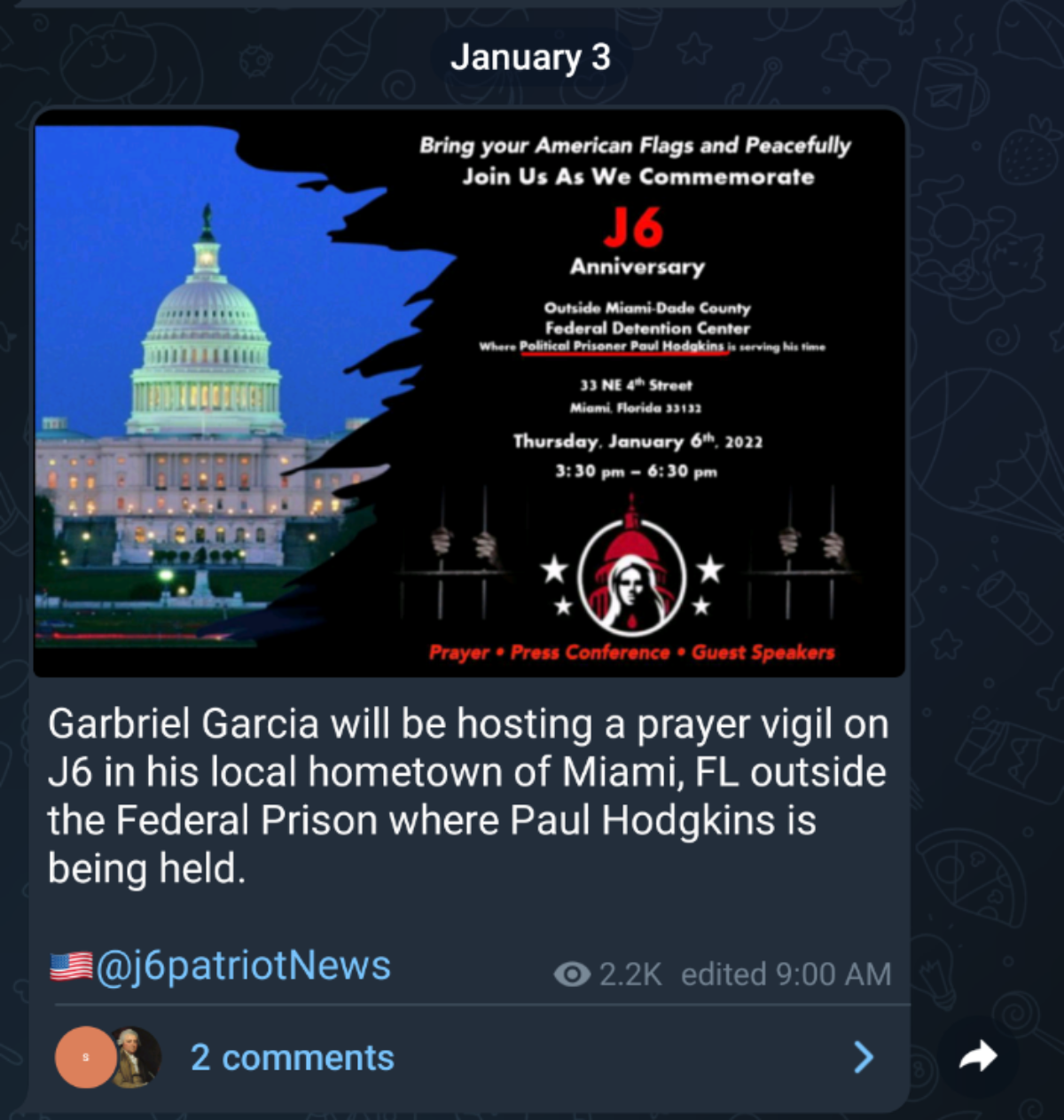Open the J6 Anniversary flyer image
Image resolution: width=1064 pixels, height=1120 pixels.
pos(468,393)
